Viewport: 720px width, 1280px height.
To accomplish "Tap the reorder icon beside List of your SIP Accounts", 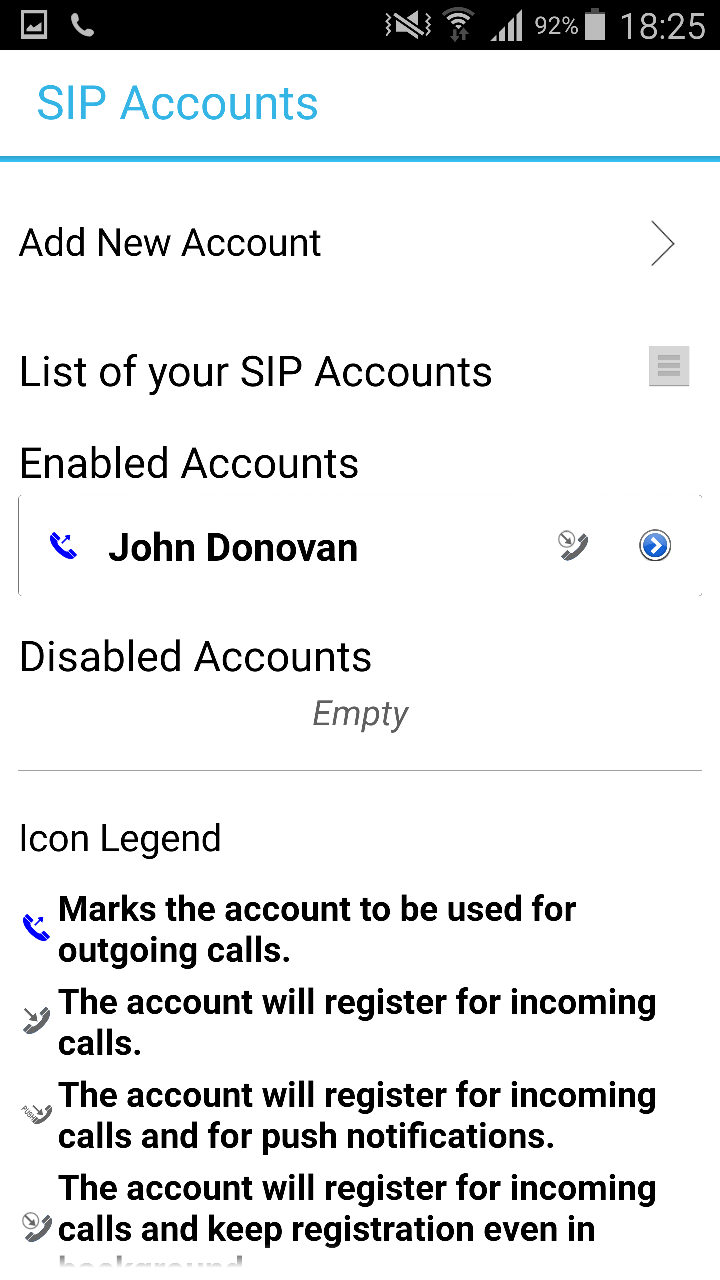I will (x=669, y=367).
